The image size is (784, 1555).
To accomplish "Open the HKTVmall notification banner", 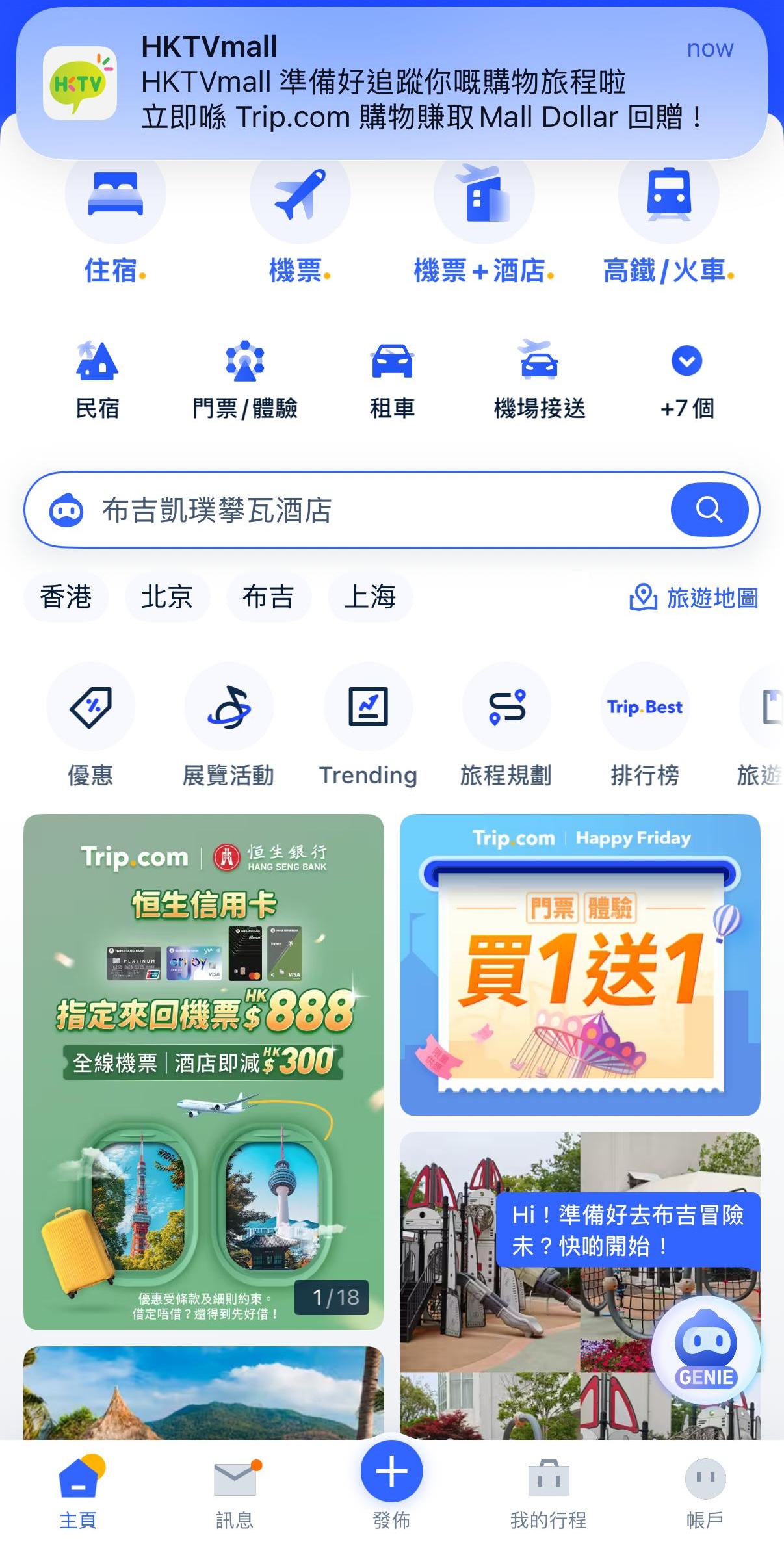I will (x=391, y=83).
